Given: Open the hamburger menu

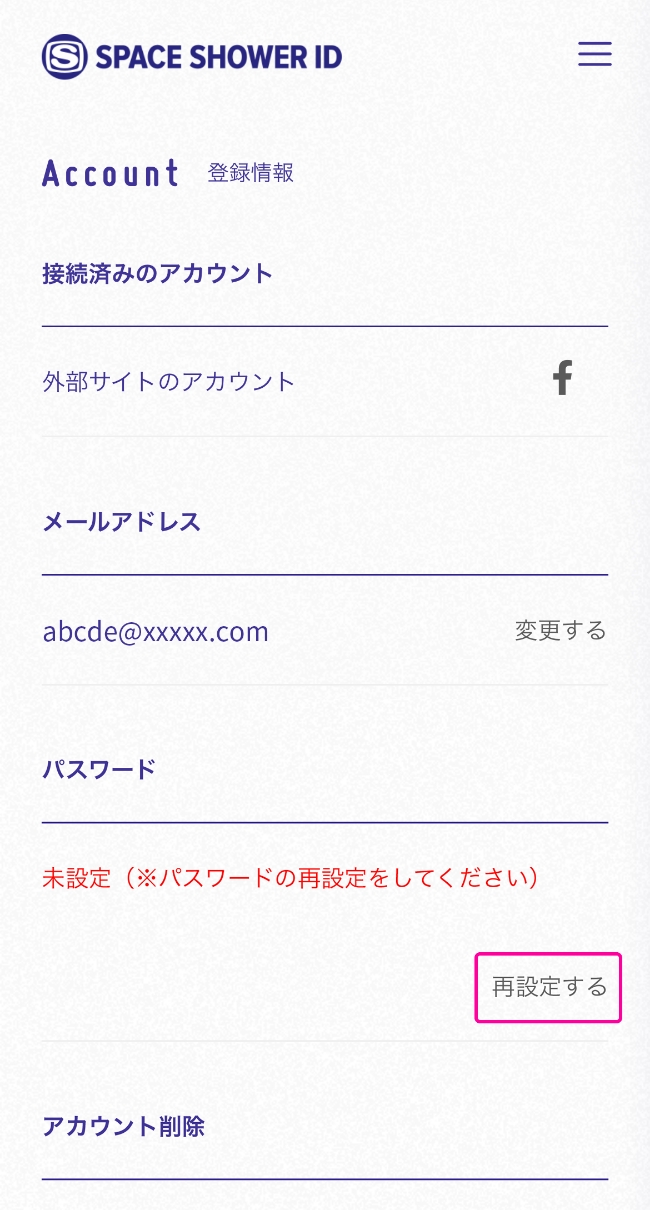Looking at the screenshot, I should pyautogui.click(x=595, y=54).
